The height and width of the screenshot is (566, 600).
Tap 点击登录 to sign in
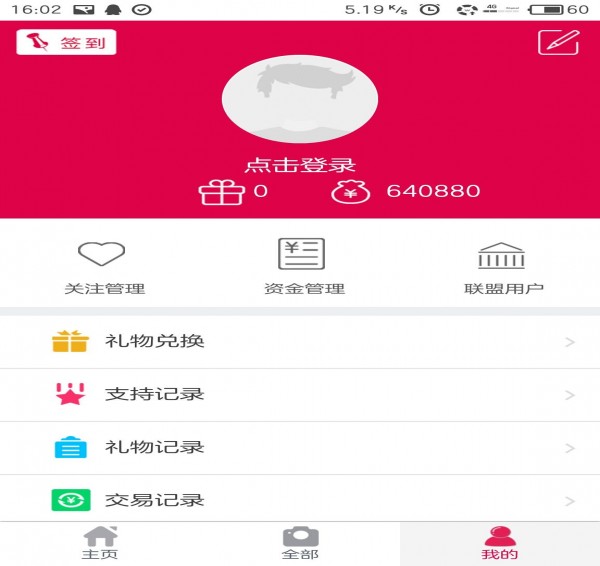point(300,165)
